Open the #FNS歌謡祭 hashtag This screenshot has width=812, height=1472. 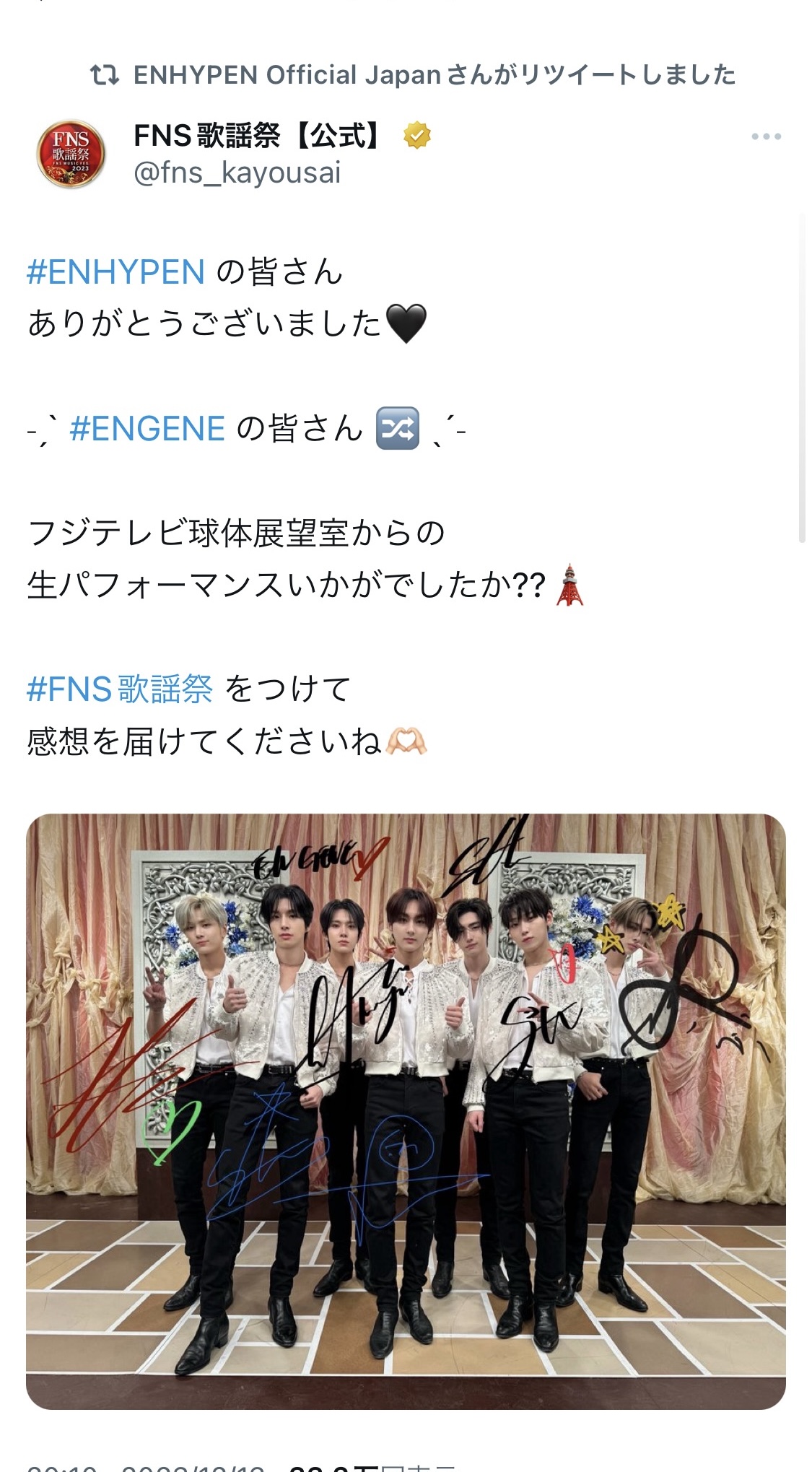[120, 689]
